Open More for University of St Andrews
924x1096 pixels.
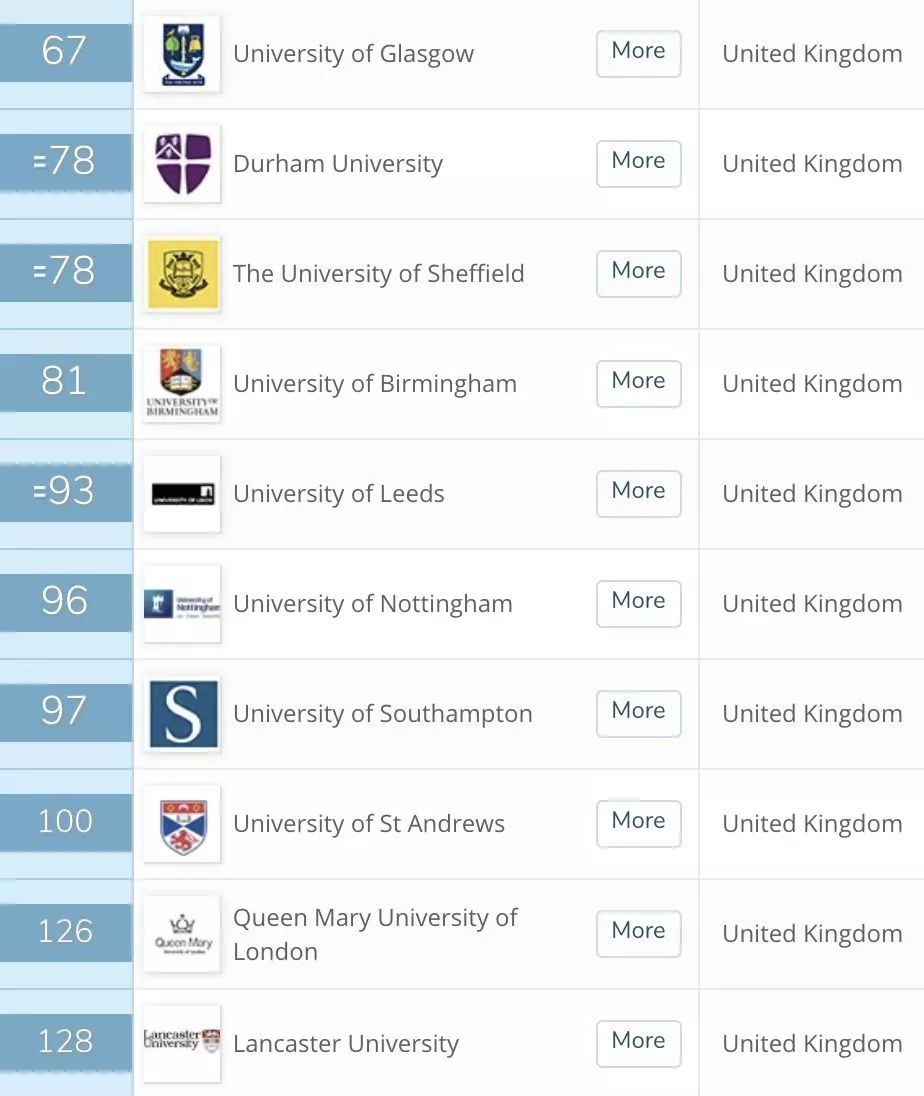pyautogui.click(x=638, y=823)
